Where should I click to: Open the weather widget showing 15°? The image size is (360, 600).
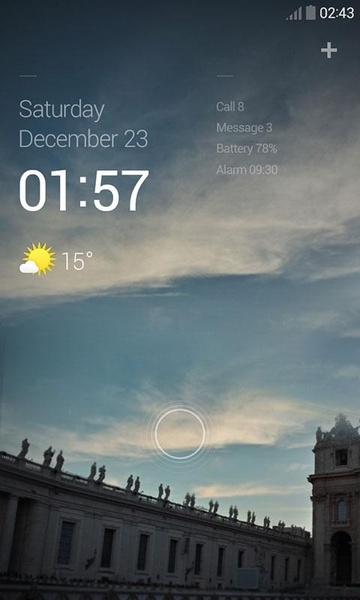click(x=56, y=260)
